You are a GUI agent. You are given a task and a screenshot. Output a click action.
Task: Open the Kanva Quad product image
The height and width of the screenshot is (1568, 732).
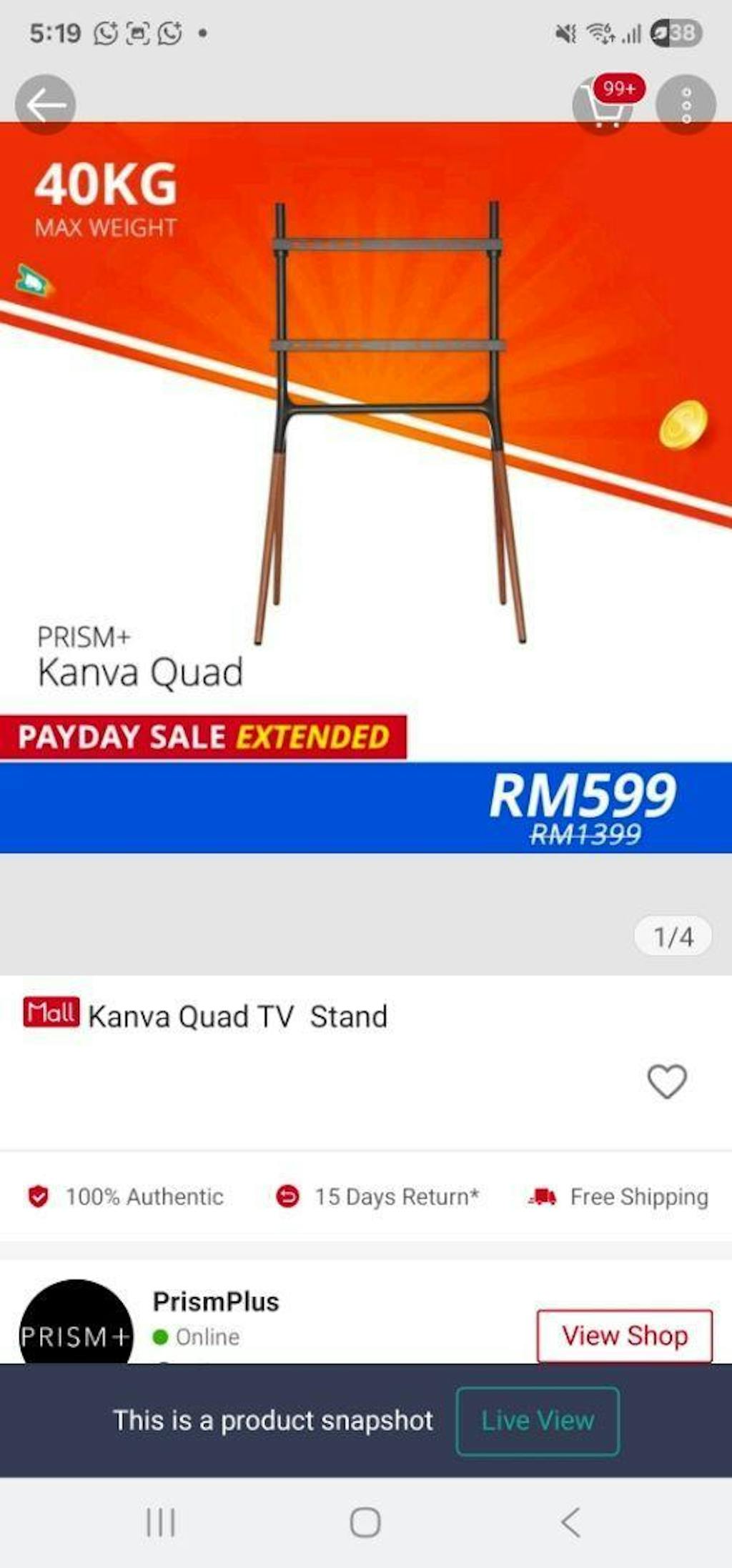point(366,486)
